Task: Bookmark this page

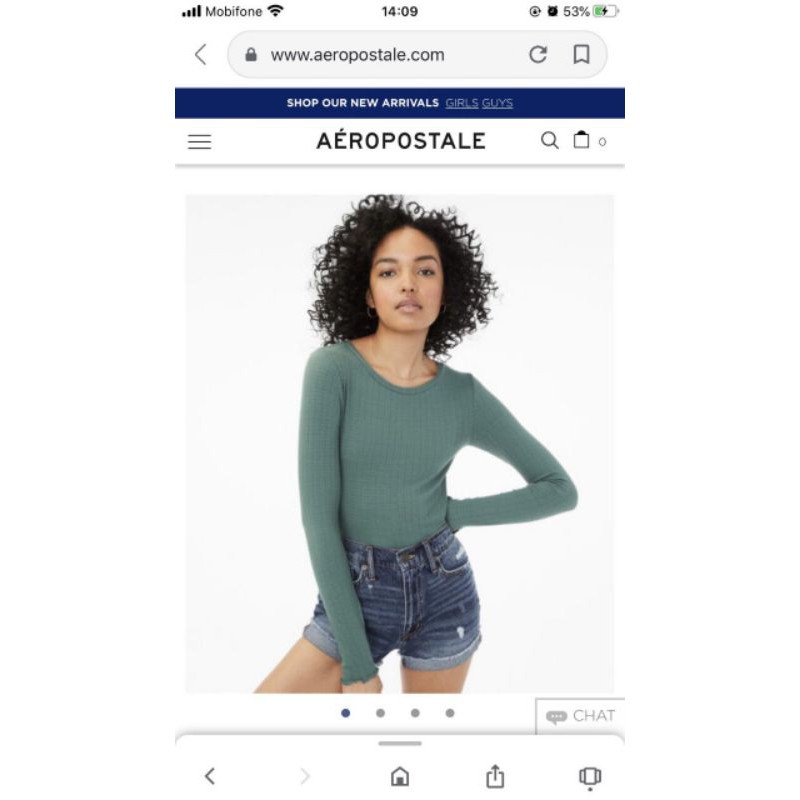Action: click(x=581, y=55)
